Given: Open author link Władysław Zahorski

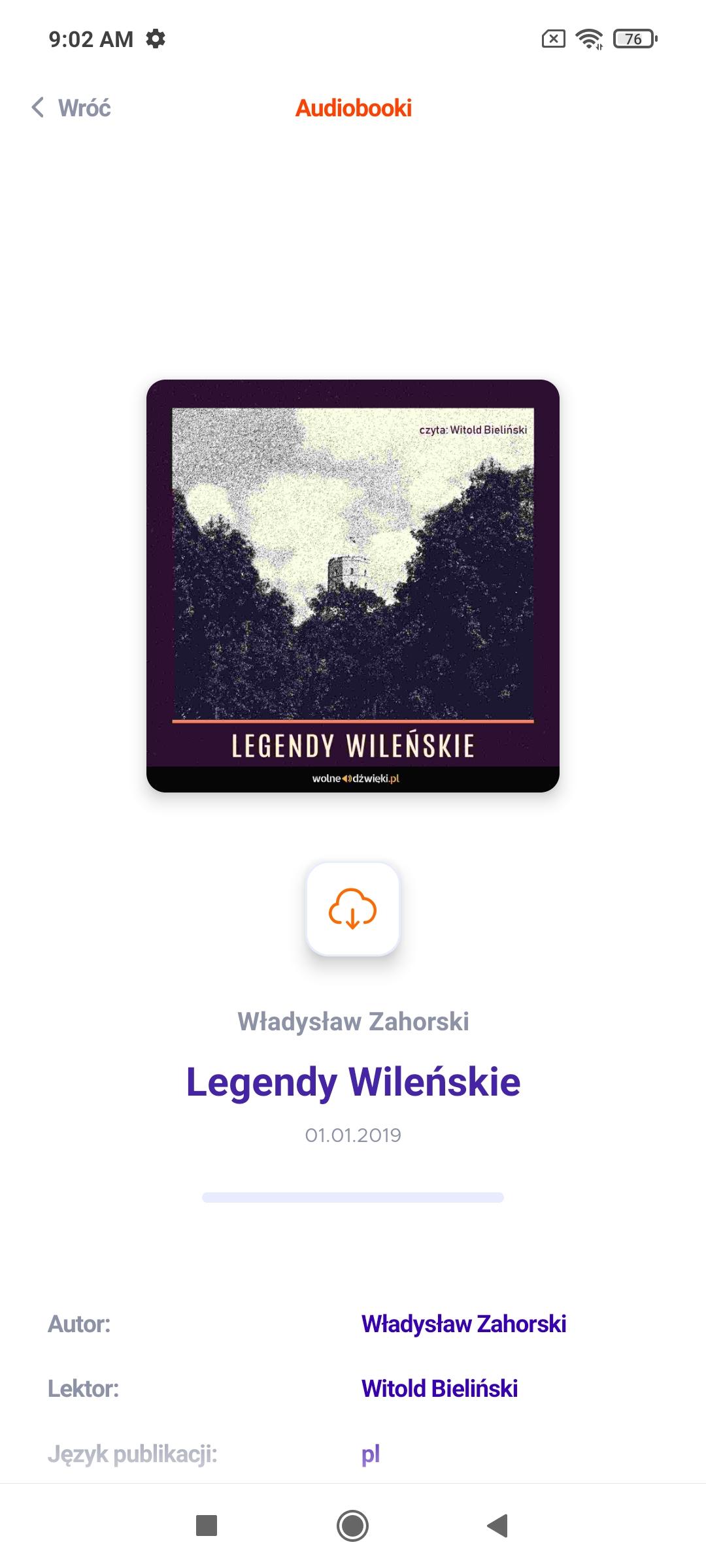Looking at the screenshot, I should (x=463, y=1324).
